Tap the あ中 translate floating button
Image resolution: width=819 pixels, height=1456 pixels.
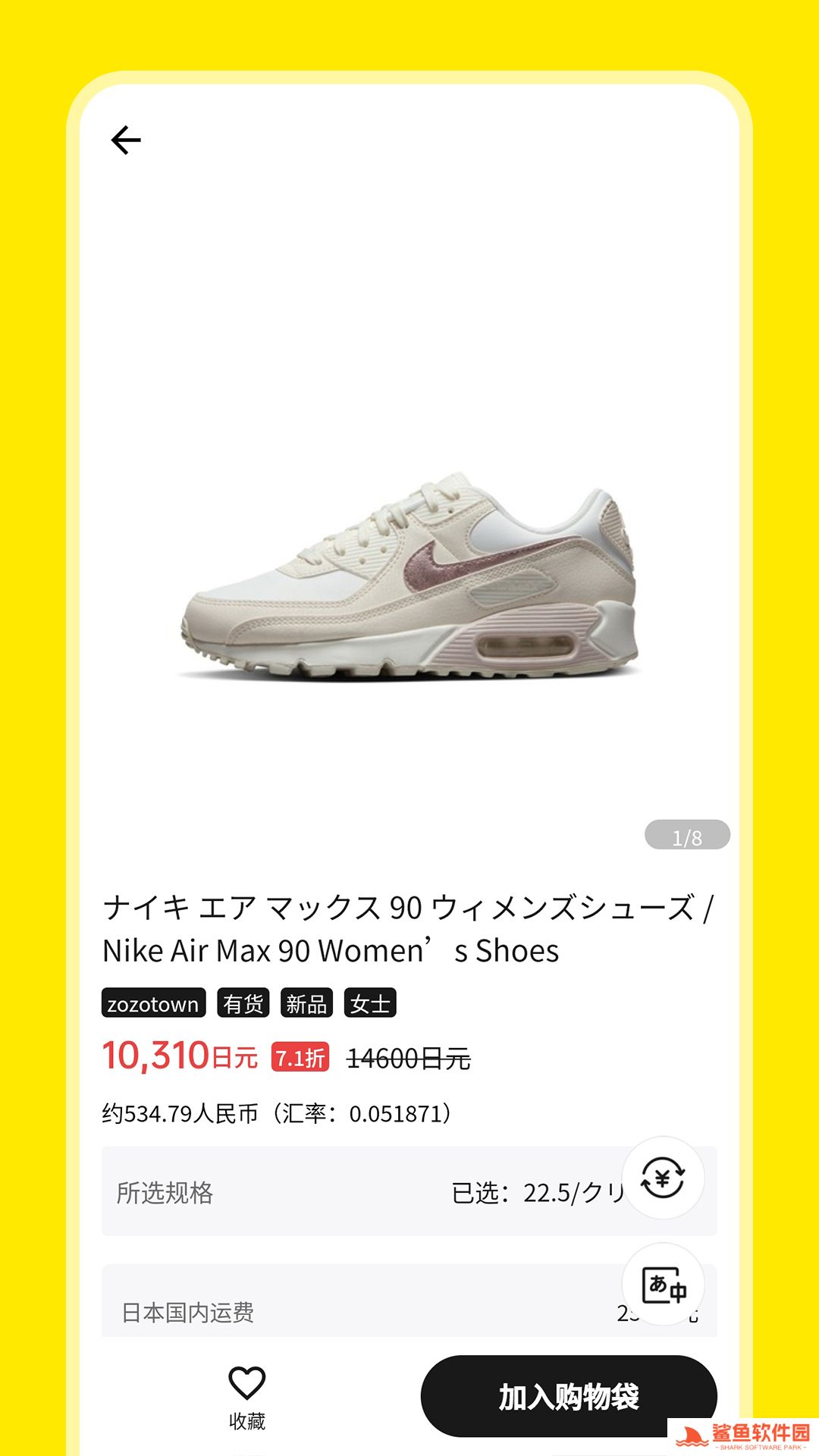664,1285
